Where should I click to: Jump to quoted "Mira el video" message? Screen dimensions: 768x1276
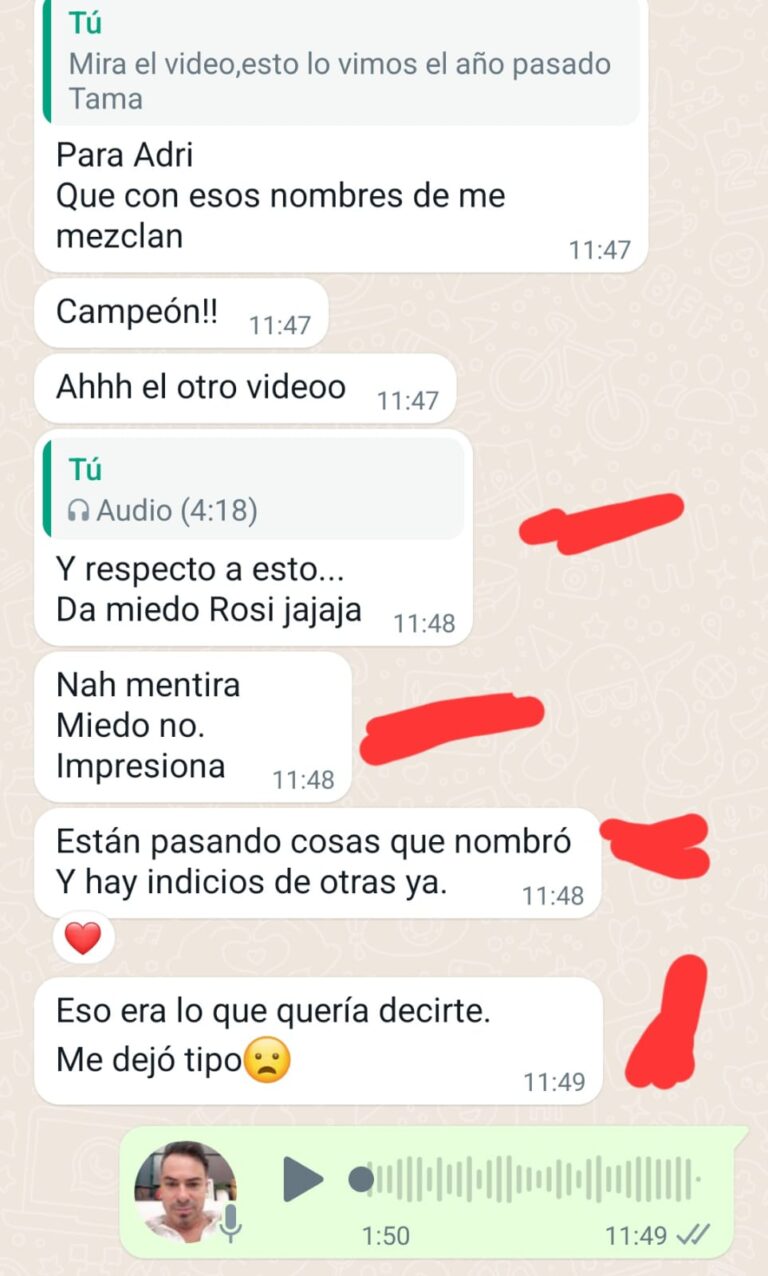click(340, 62)
